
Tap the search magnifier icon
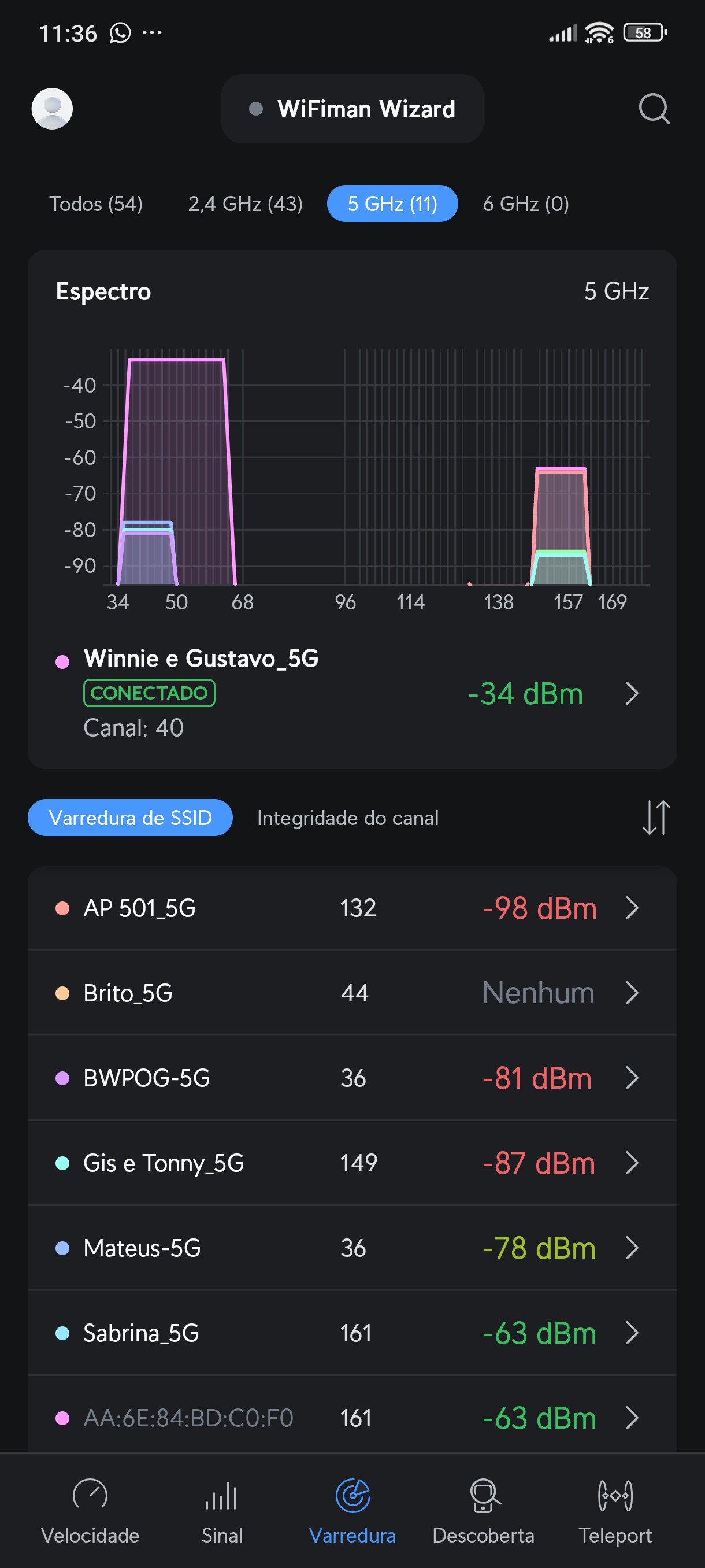654,109
